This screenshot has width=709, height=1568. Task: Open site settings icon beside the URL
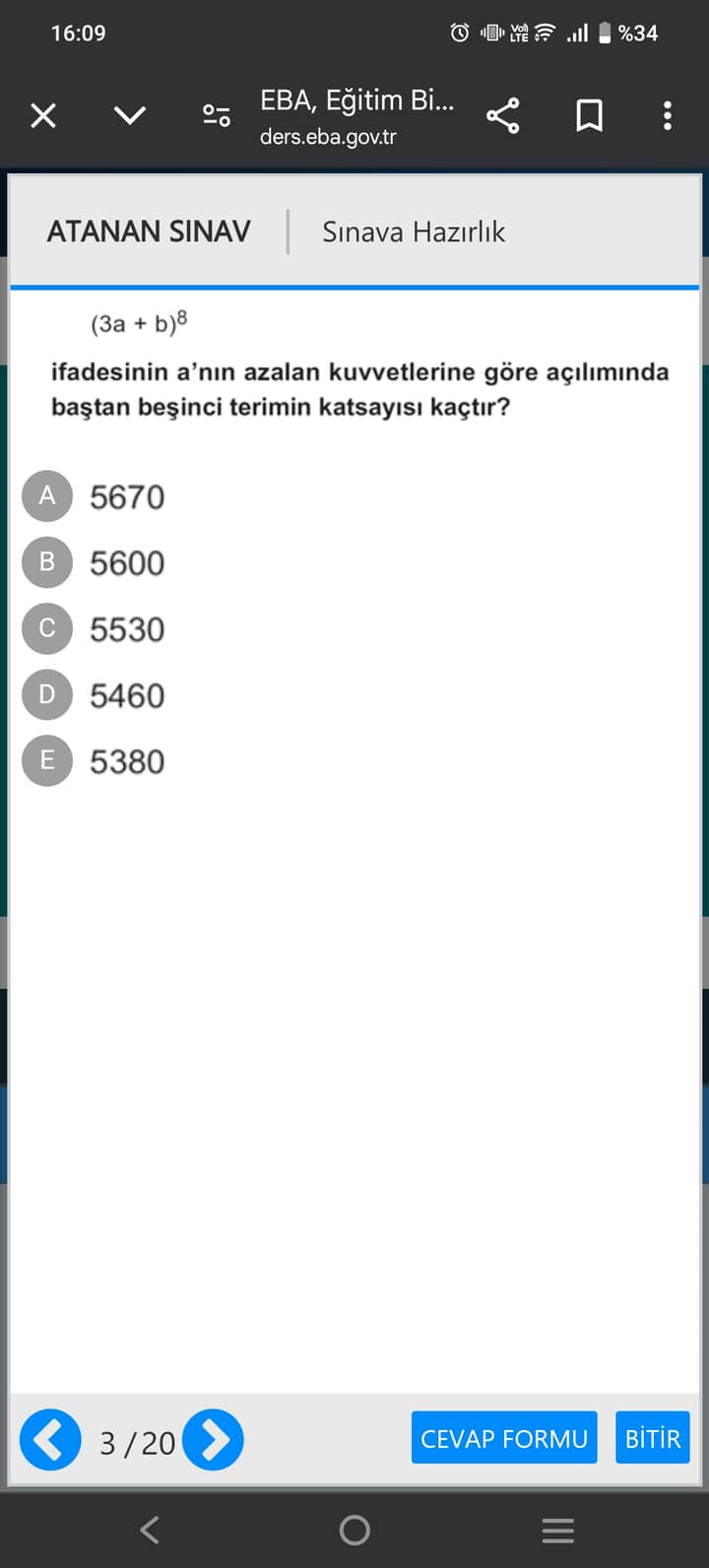217,116
